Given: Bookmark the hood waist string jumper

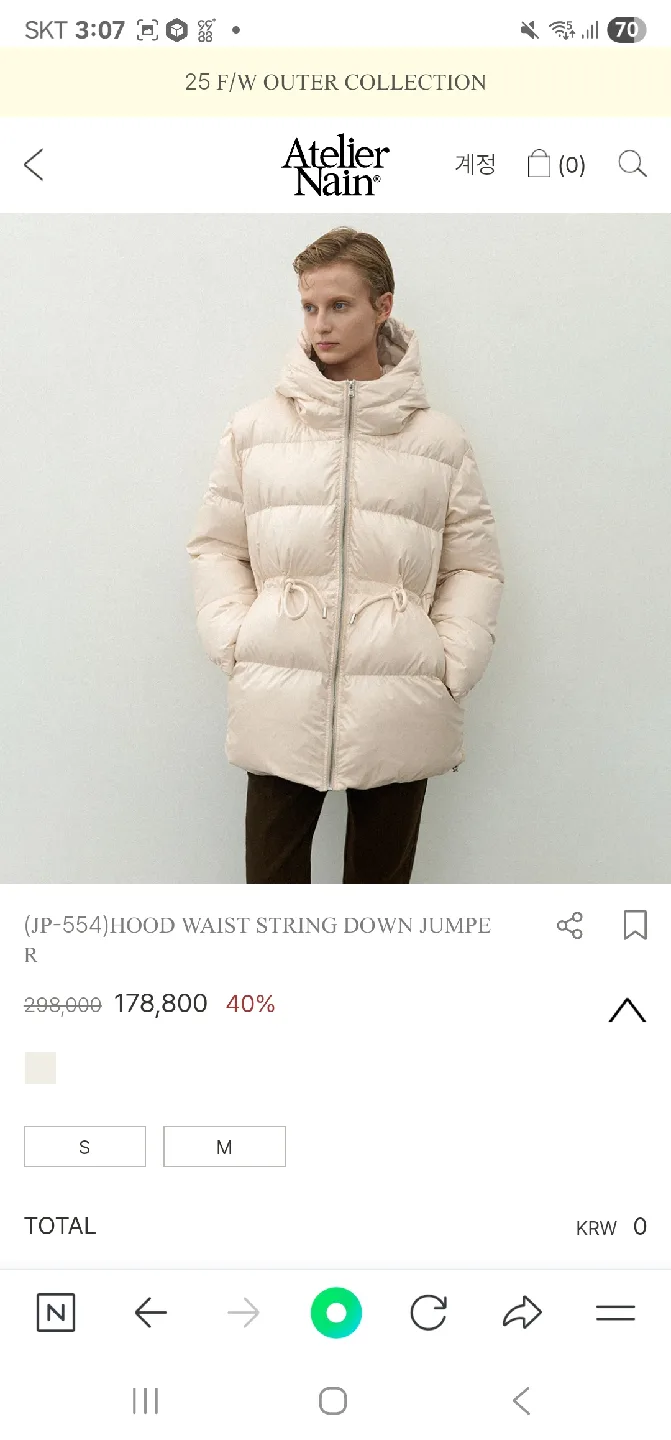Looking at the screenshot, I should click(635, 925).
